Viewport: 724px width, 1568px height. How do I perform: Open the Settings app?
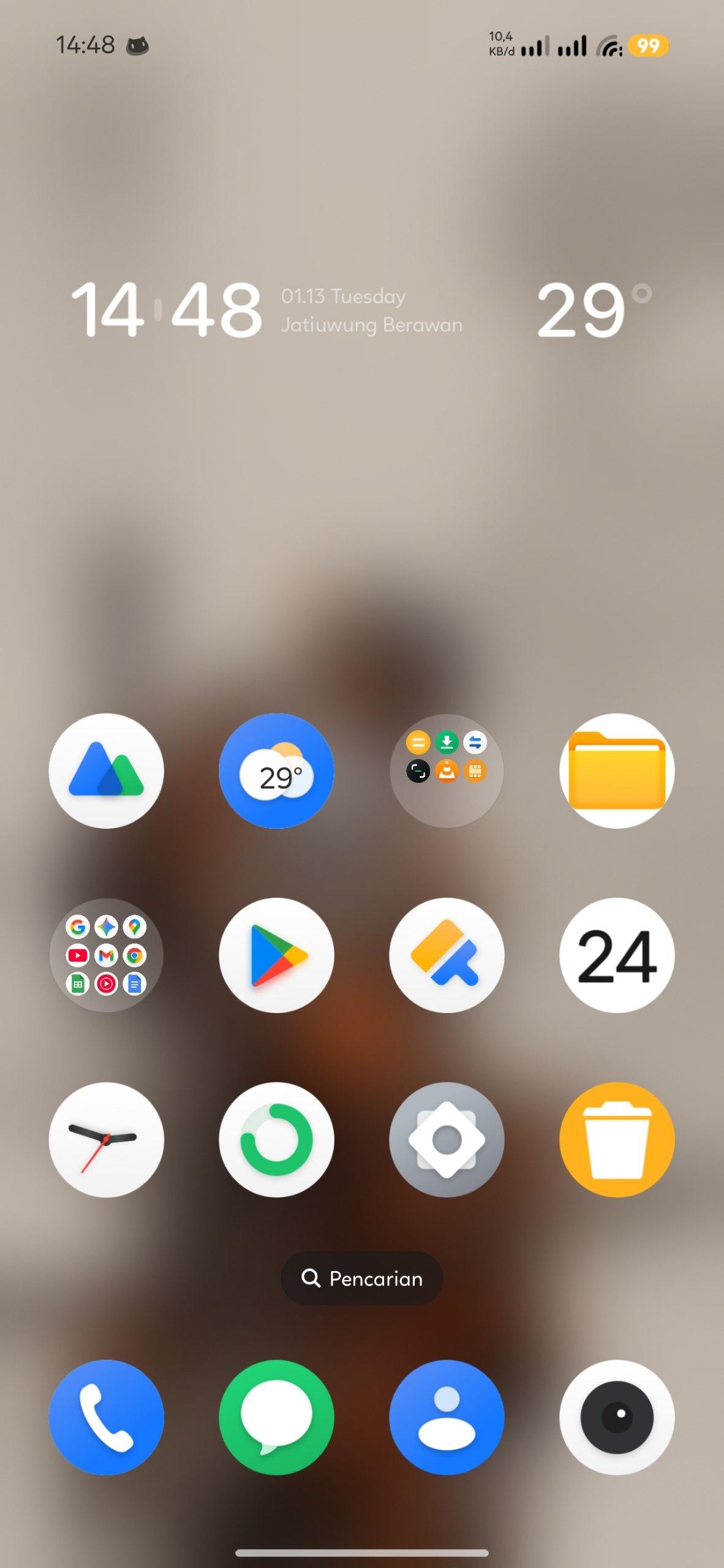[x=447, y=1139]
